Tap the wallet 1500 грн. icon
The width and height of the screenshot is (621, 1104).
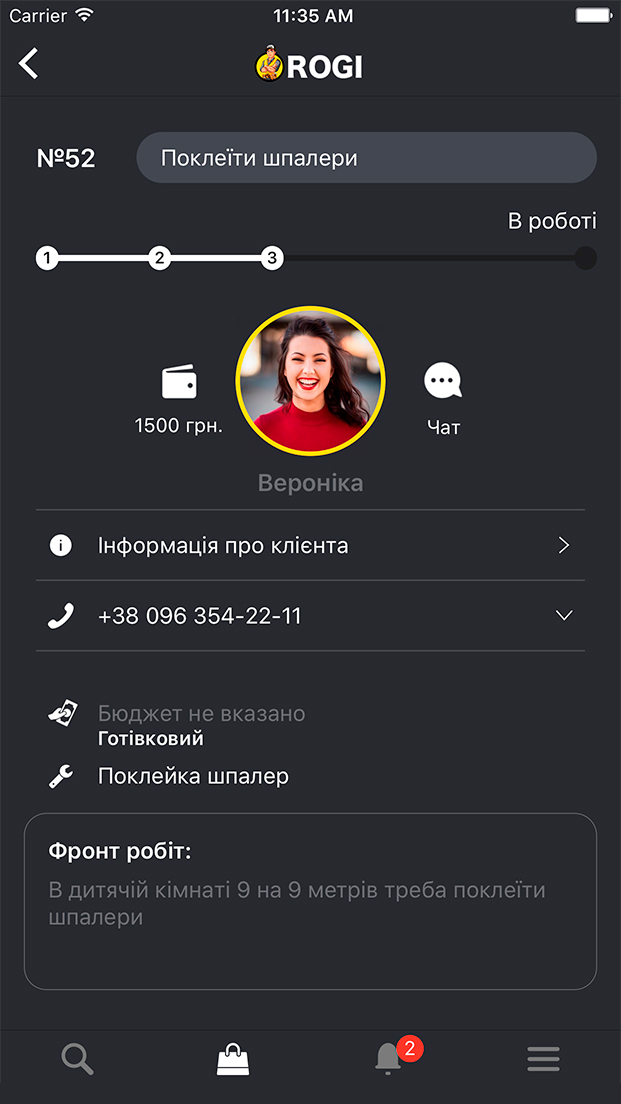pyautogui.click(x=179, y=383)
